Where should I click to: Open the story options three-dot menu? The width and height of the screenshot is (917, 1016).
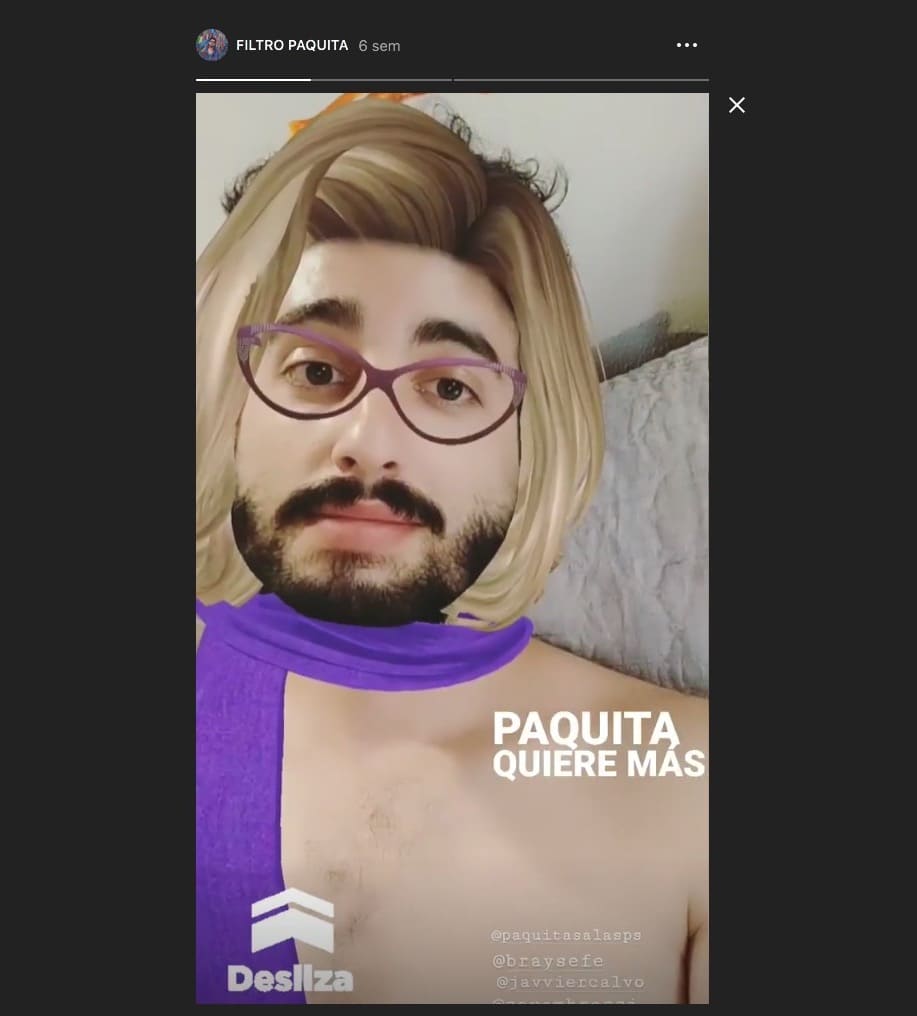[x=686, y=45]
